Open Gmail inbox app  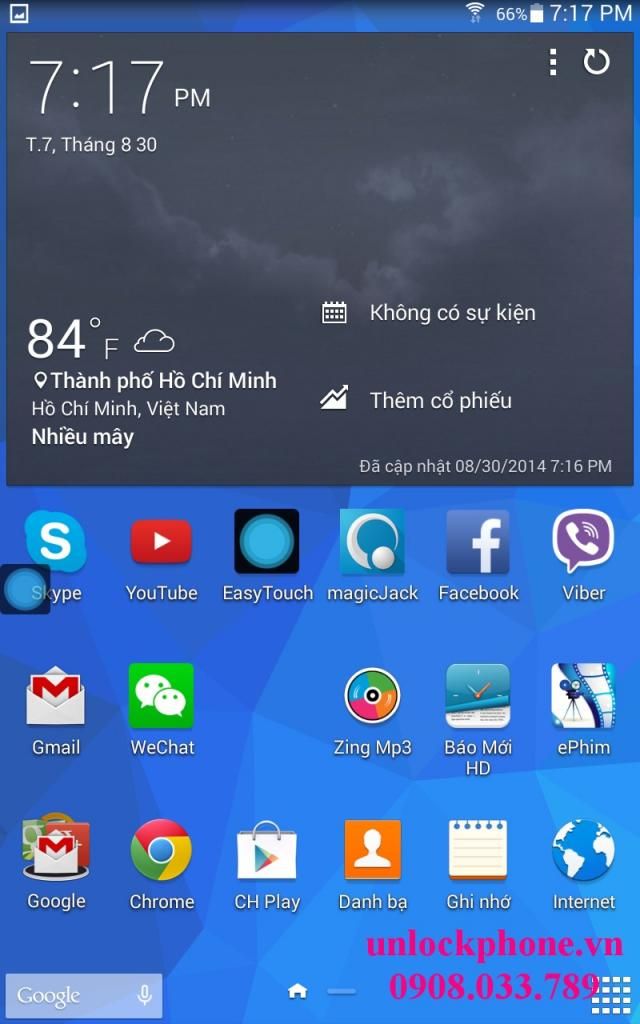pos(56,696)
